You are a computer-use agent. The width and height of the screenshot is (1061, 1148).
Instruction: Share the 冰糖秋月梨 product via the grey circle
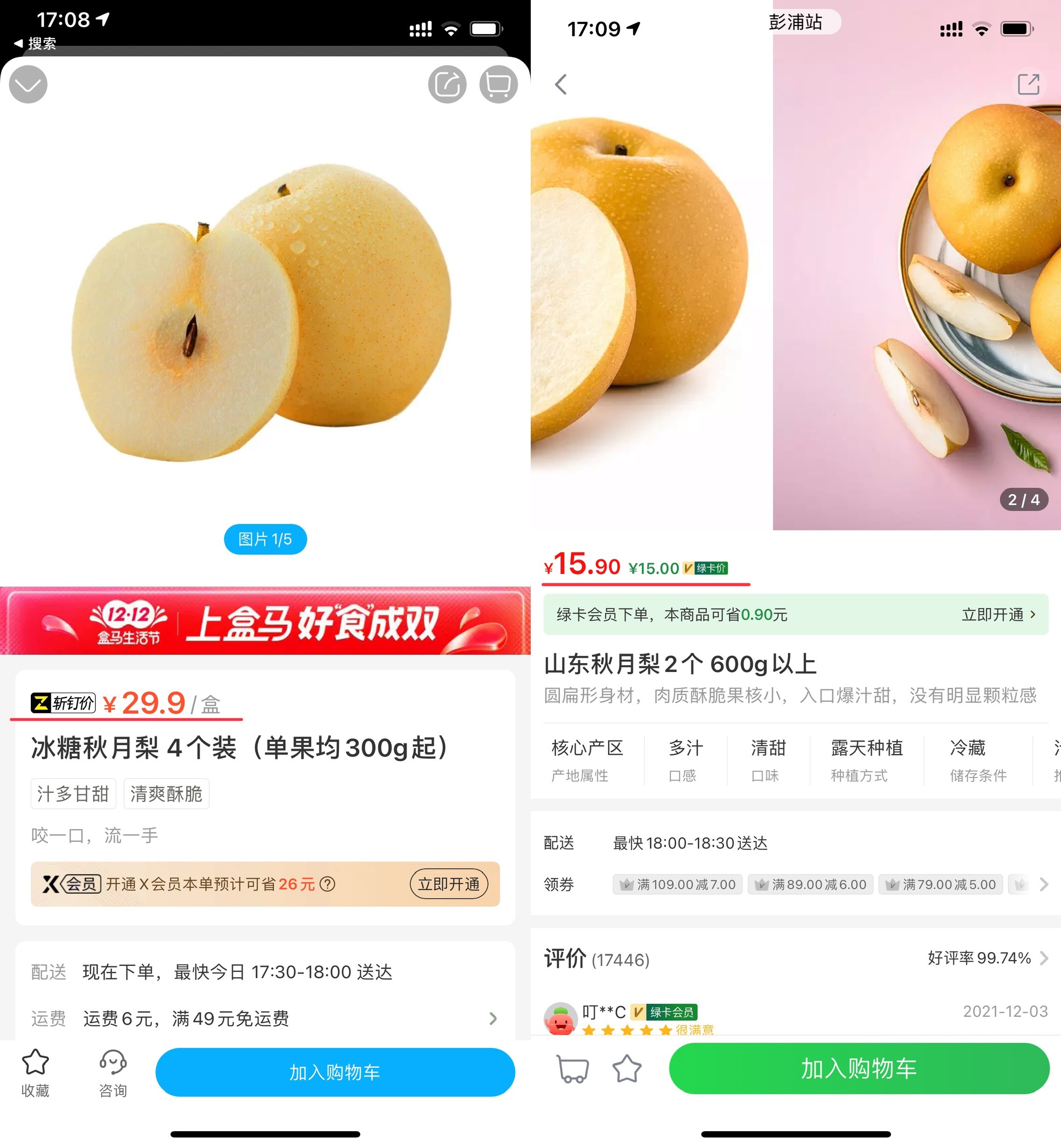coord(447,85)
